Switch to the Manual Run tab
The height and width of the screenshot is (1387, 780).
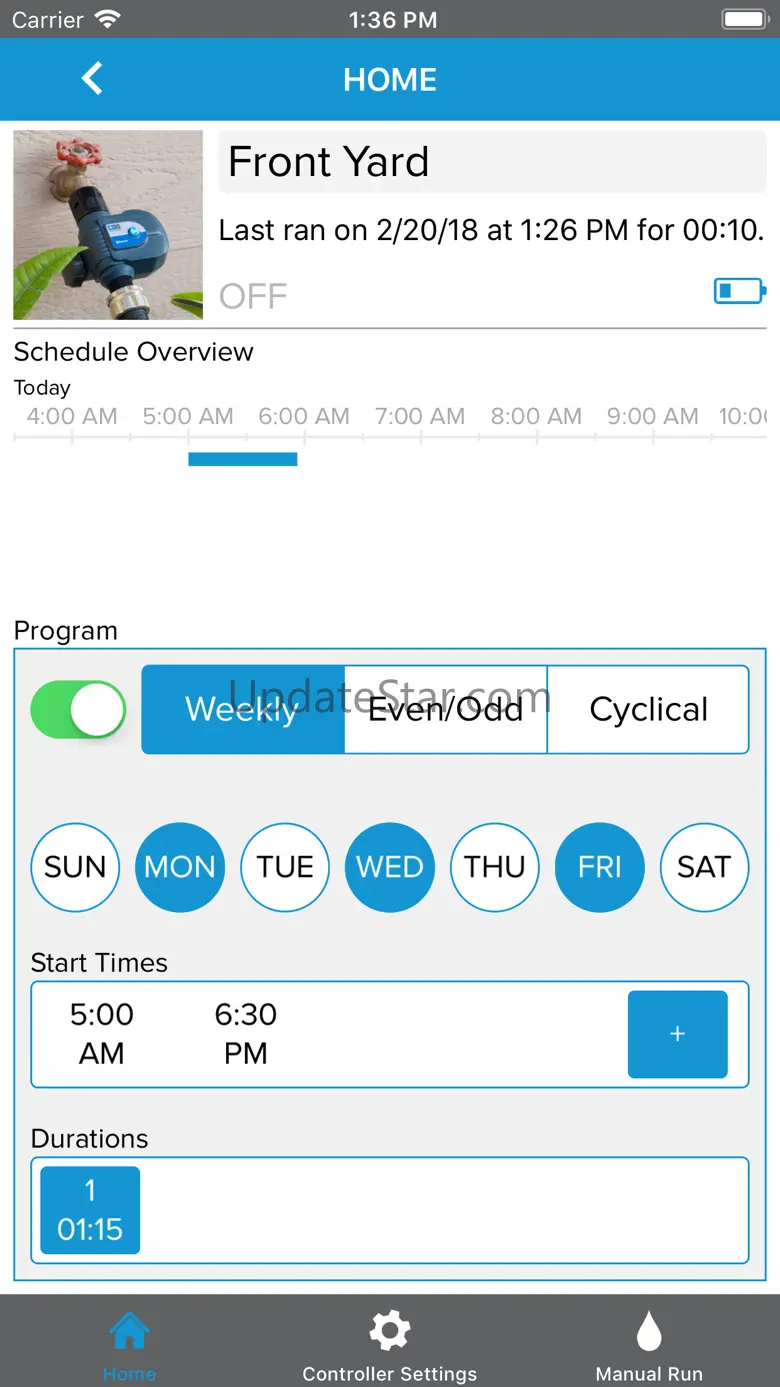tap(649, 1346)
